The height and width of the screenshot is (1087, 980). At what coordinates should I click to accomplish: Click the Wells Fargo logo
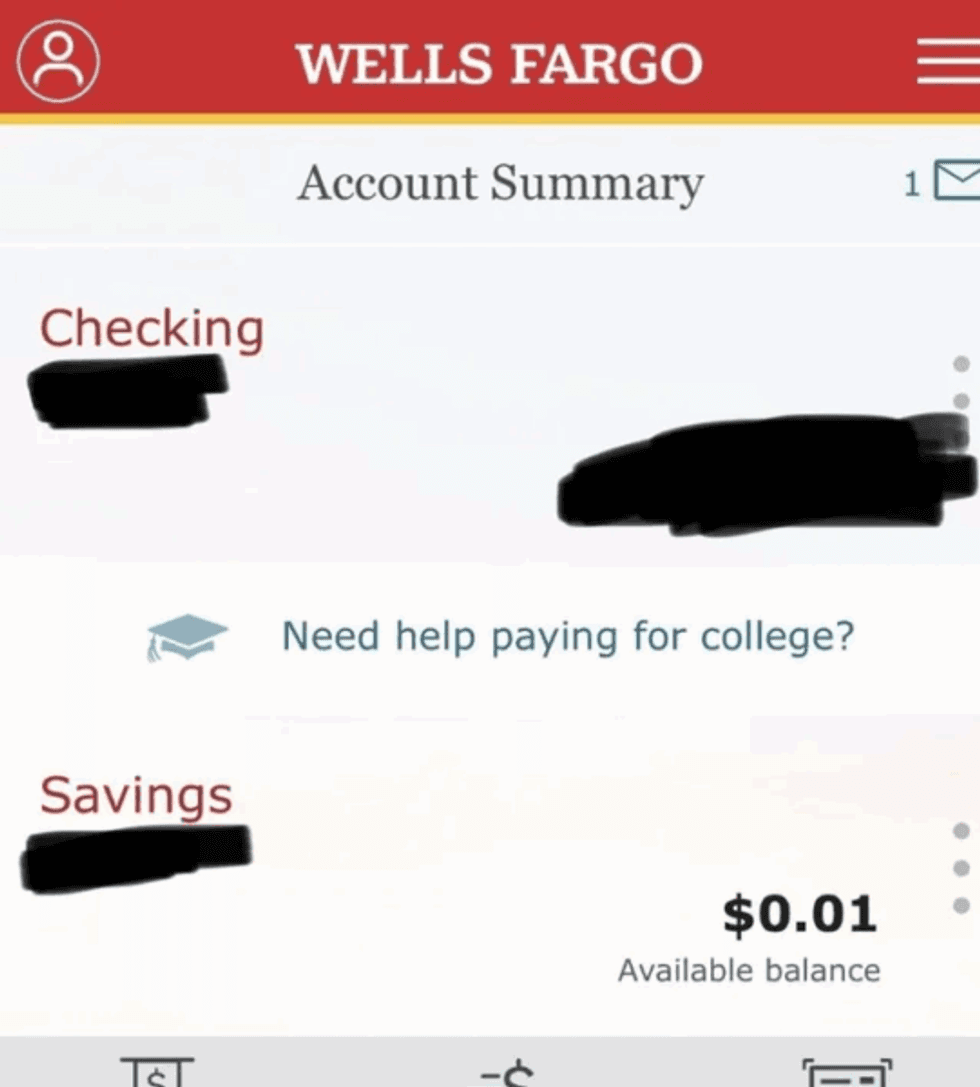(x=502, y=64)
